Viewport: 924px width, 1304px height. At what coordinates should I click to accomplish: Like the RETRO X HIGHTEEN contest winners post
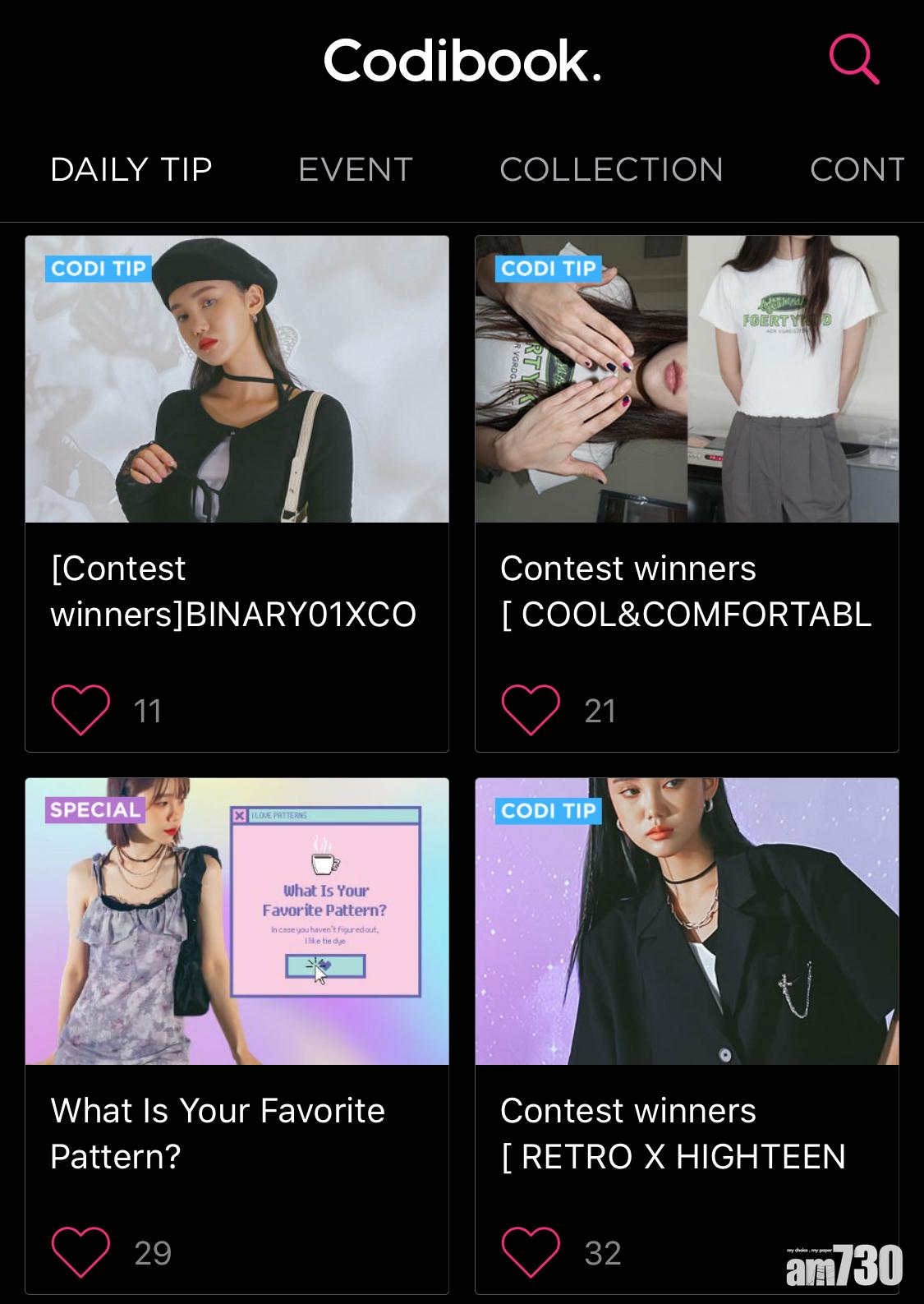pos(531,1251)
